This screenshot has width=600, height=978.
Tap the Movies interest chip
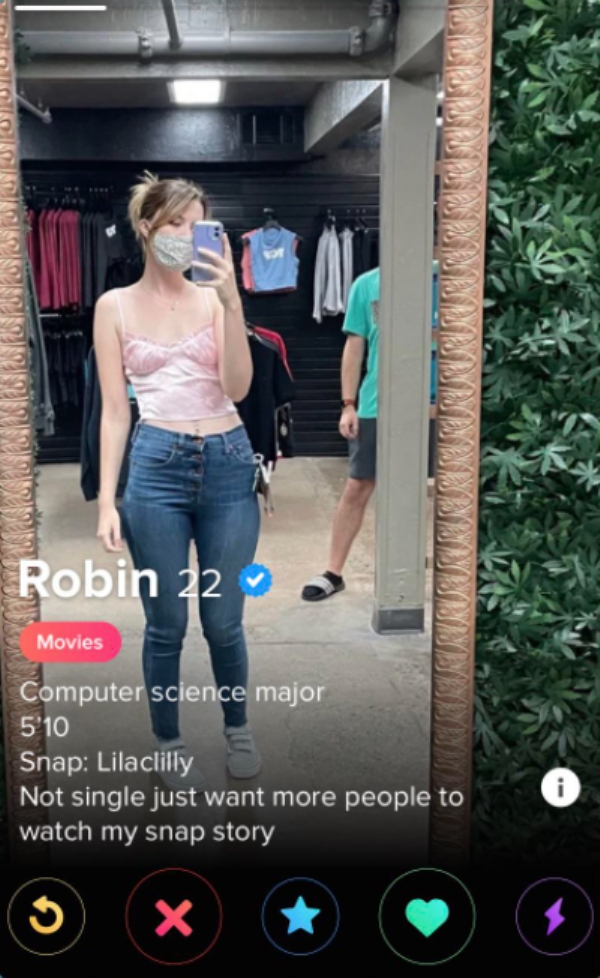tap(70, 642)
